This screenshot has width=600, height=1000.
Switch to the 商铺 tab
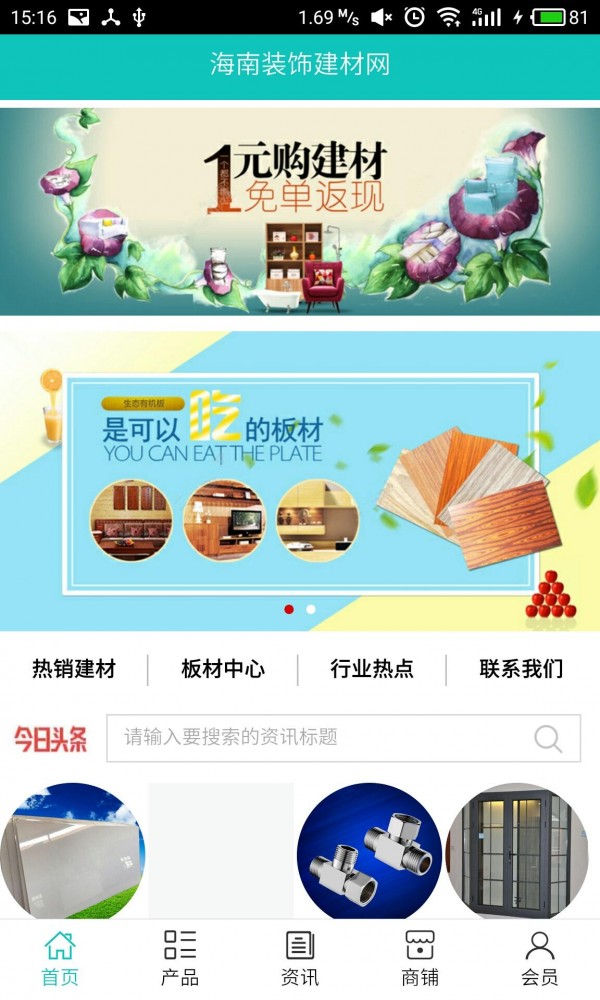[x=420, y=958]
